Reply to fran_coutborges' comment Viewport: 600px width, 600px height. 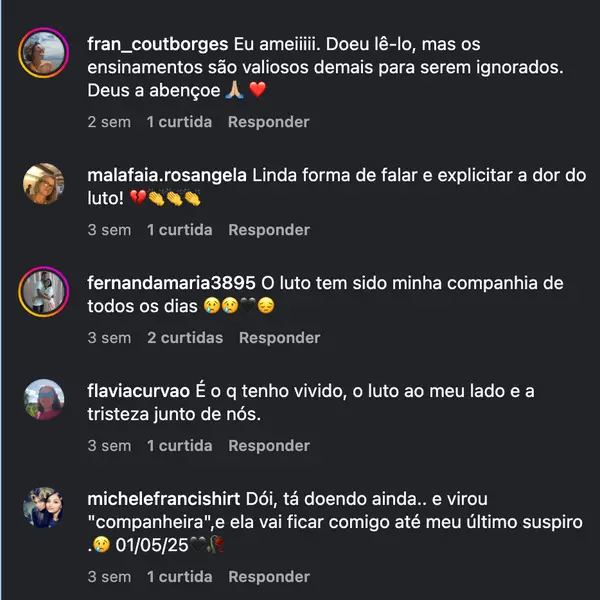268,122
